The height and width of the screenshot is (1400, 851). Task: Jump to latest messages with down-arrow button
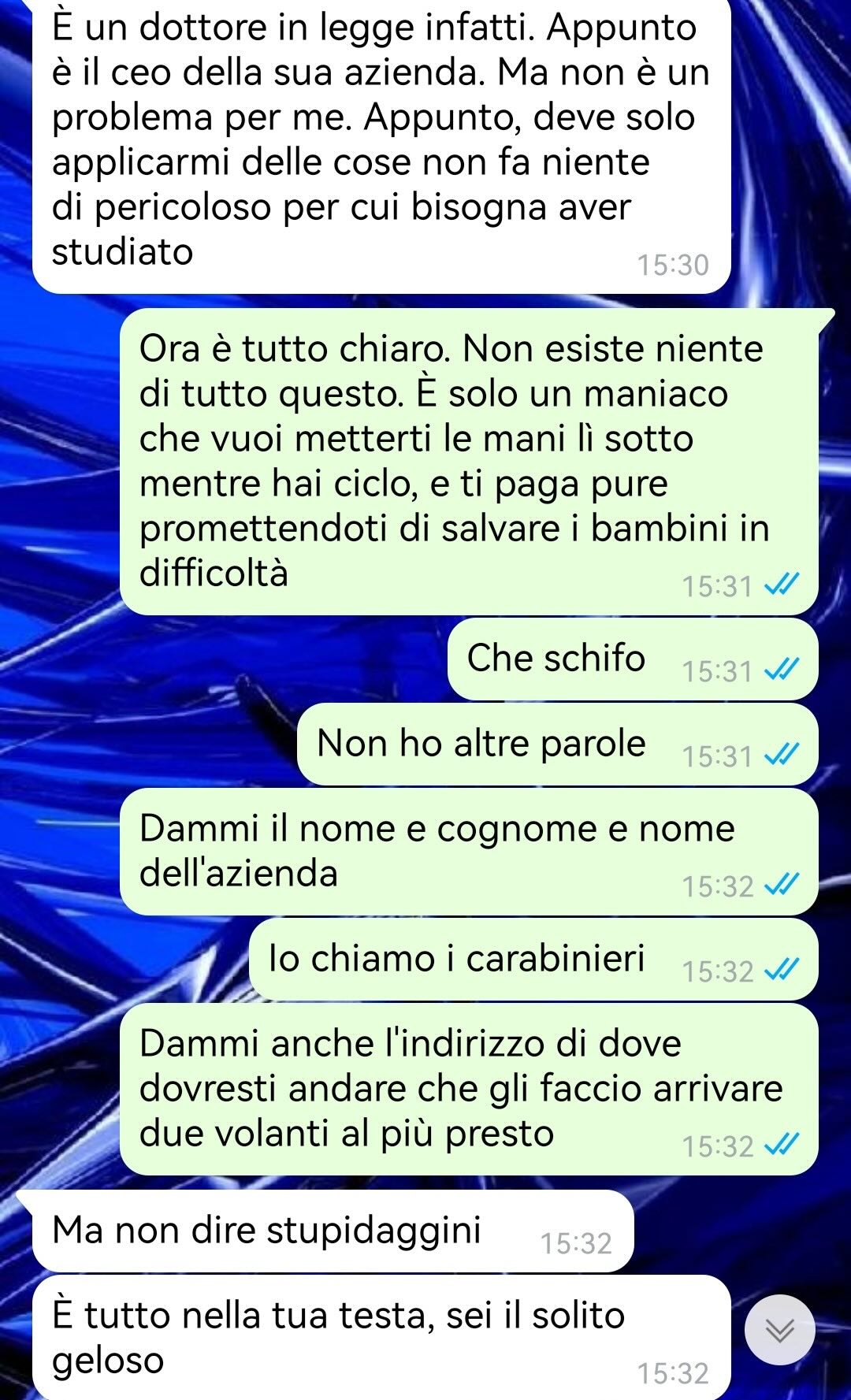[780, 1330]
